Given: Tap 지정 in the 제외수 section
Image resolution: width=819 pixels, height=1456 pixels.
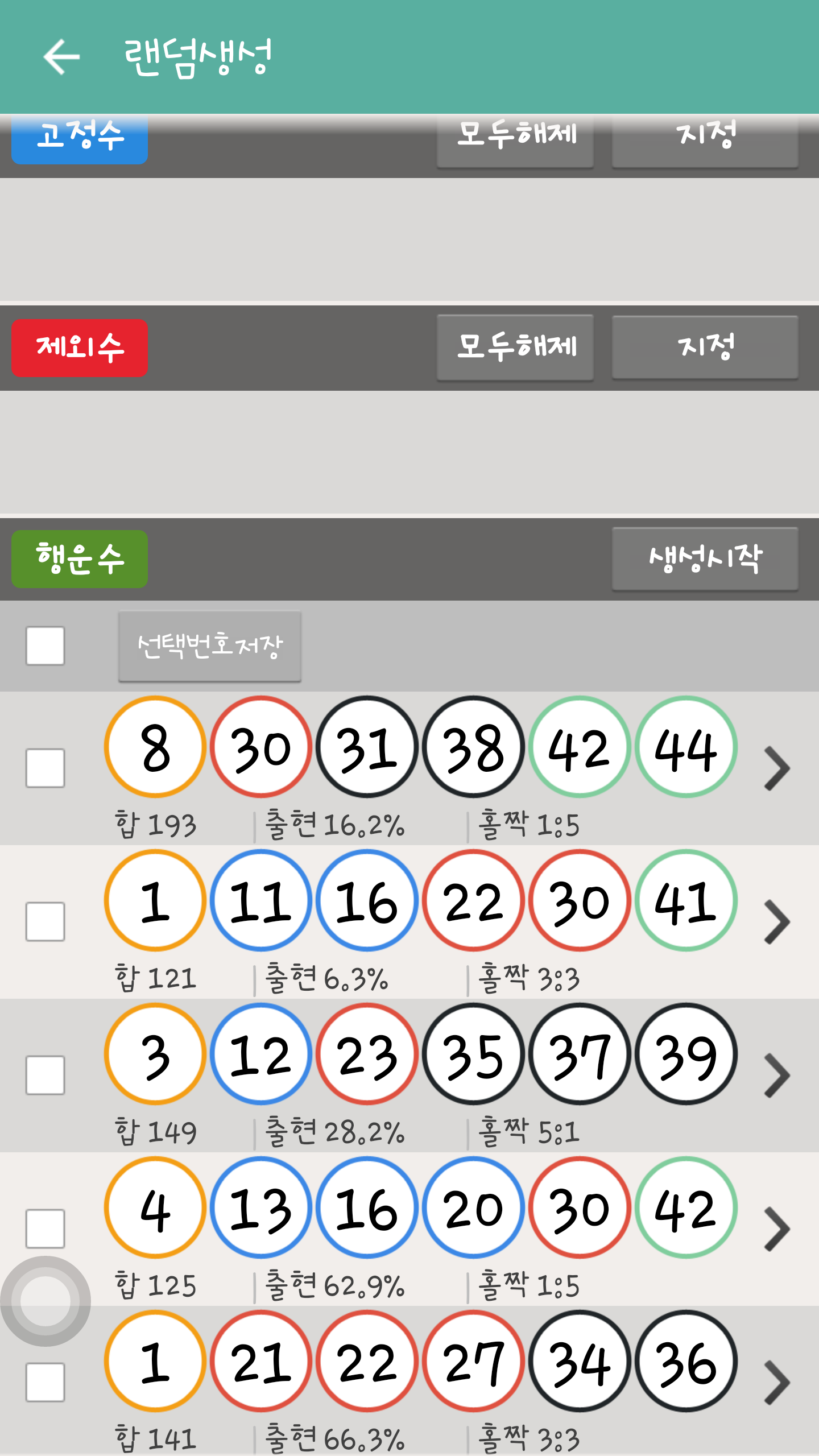Looking at the screenshot, I should pos(705,347).
